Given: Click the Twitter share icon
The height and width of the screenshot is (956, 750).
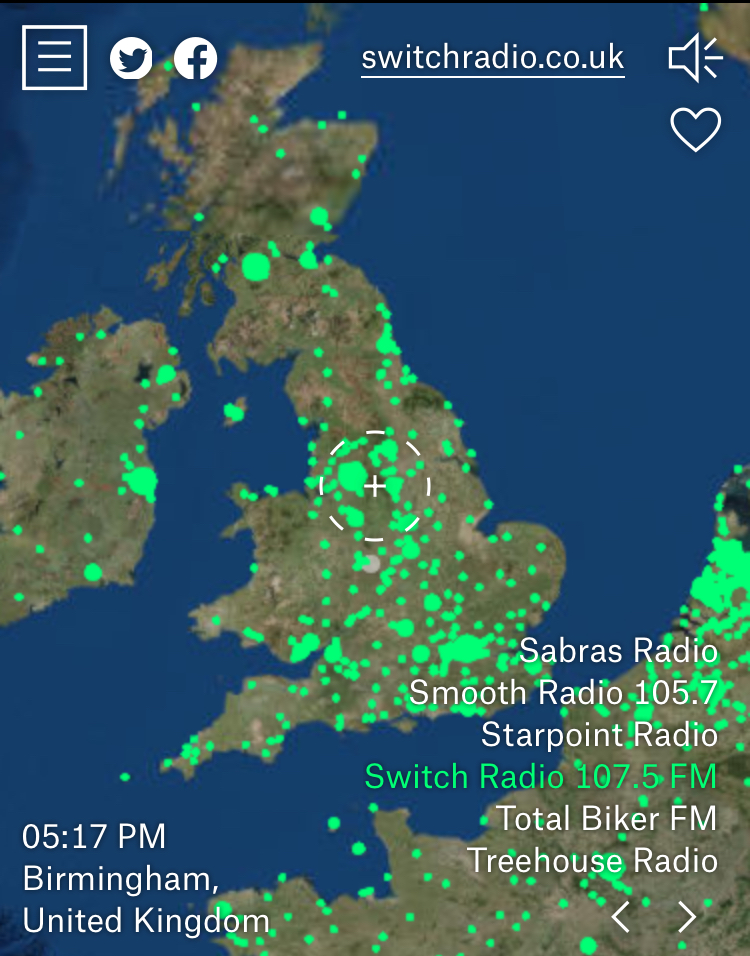Looking at the screenshot, I should [x=133, y=57].
